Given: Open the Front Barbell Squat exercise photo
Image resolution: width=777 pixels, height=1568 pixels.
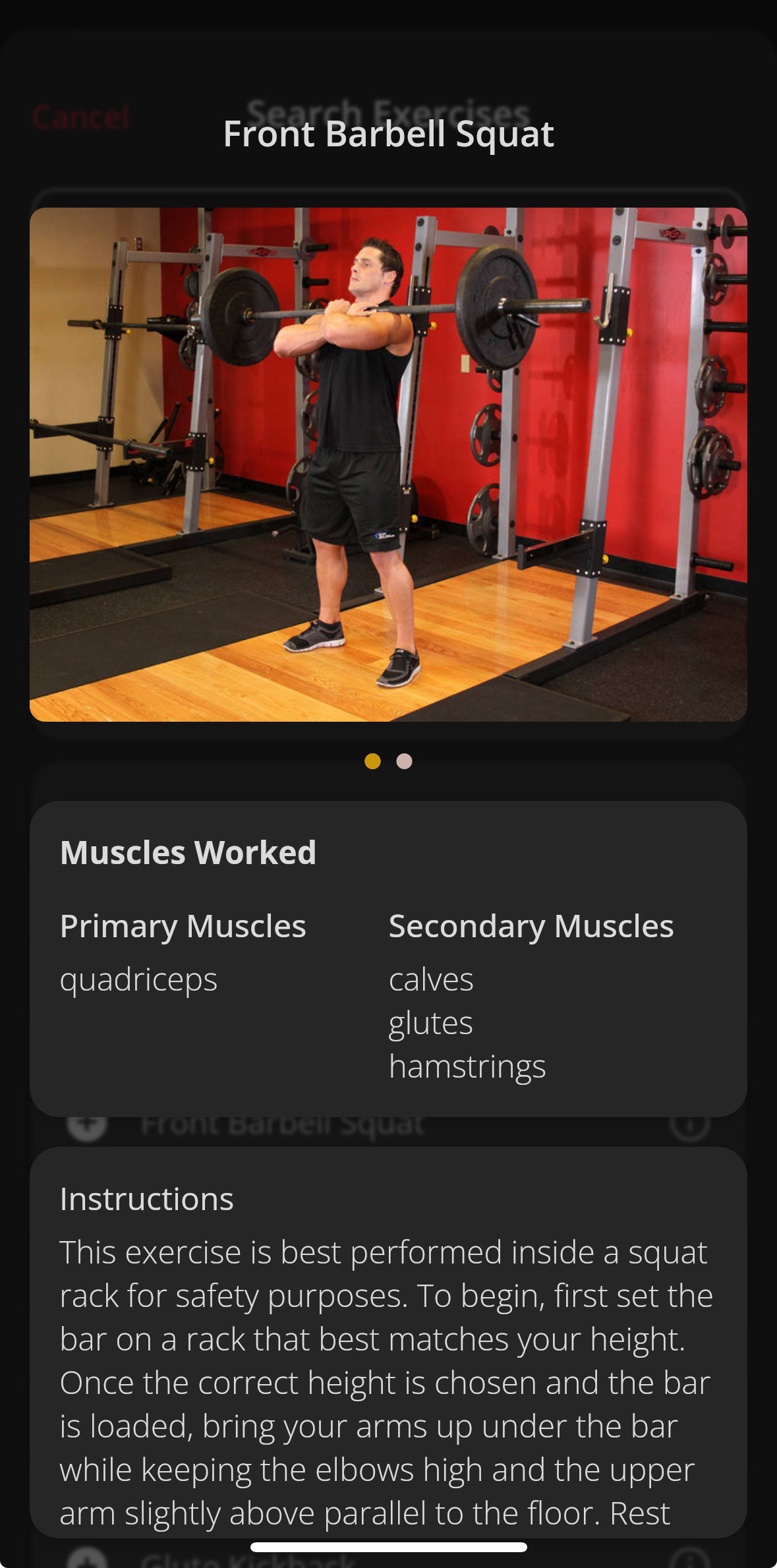Looking at the screenshot, I should [x=388, y=464].
